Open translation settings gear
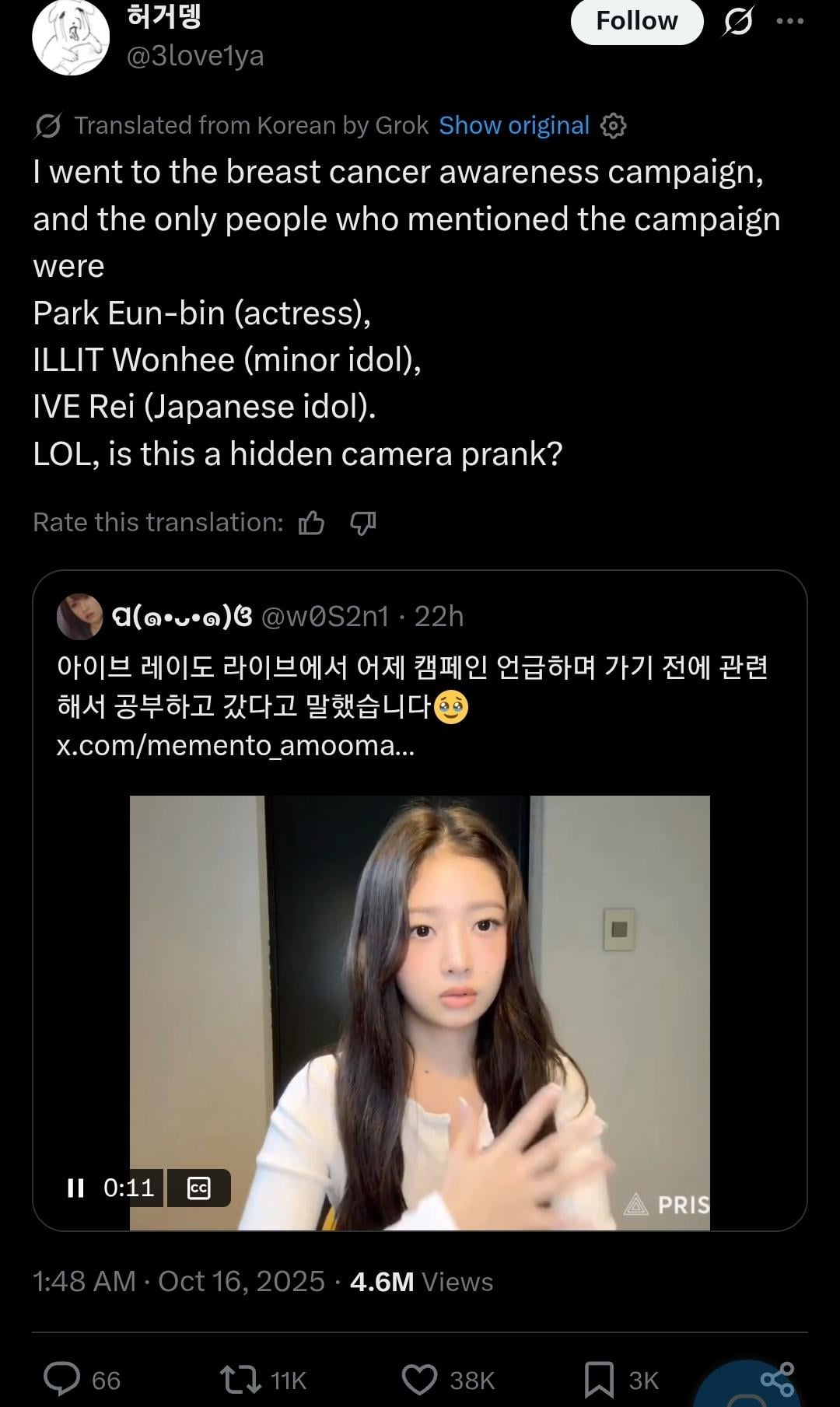 pyautogui.click(x=614, y=125)
